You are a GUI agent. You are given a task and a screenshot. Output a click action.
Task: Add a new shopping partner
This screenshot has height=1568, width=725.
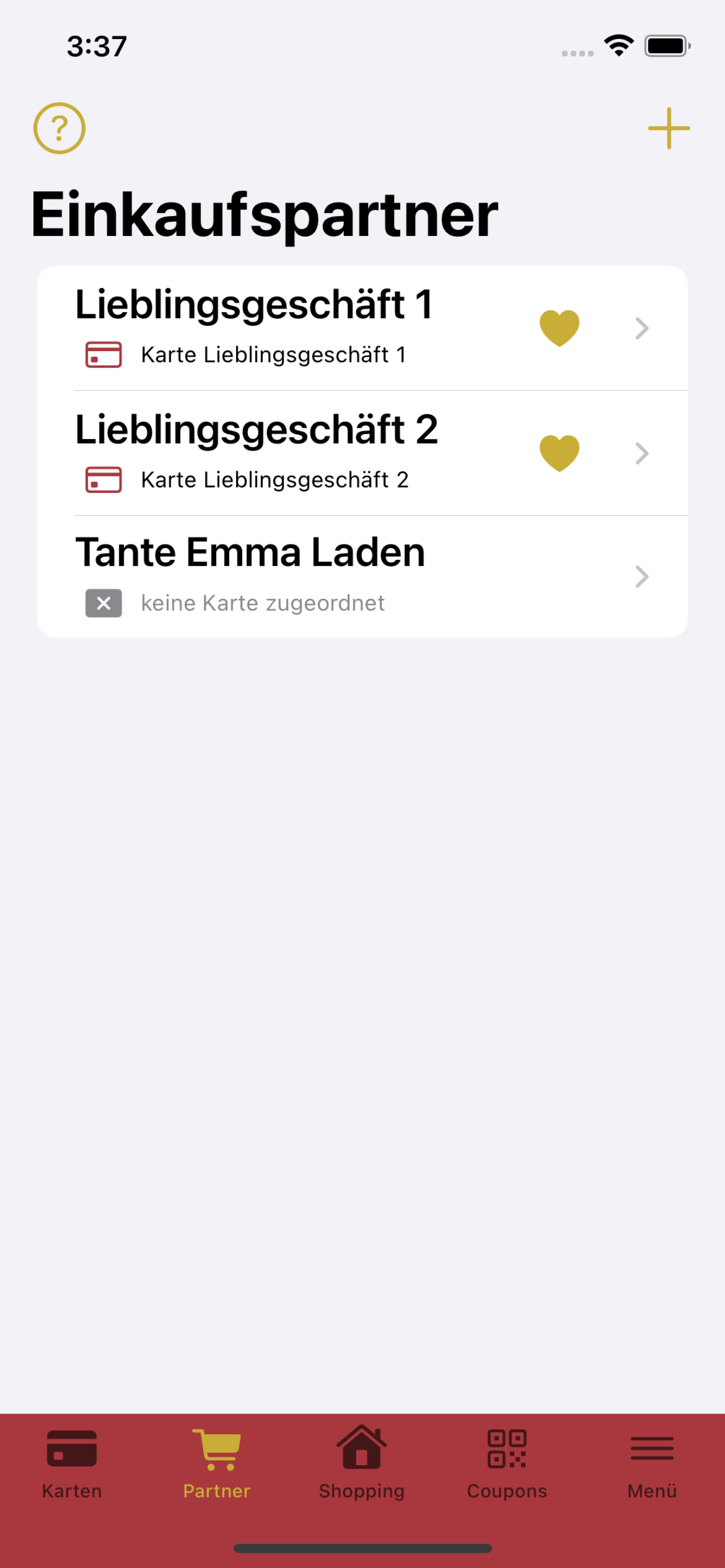669,129
